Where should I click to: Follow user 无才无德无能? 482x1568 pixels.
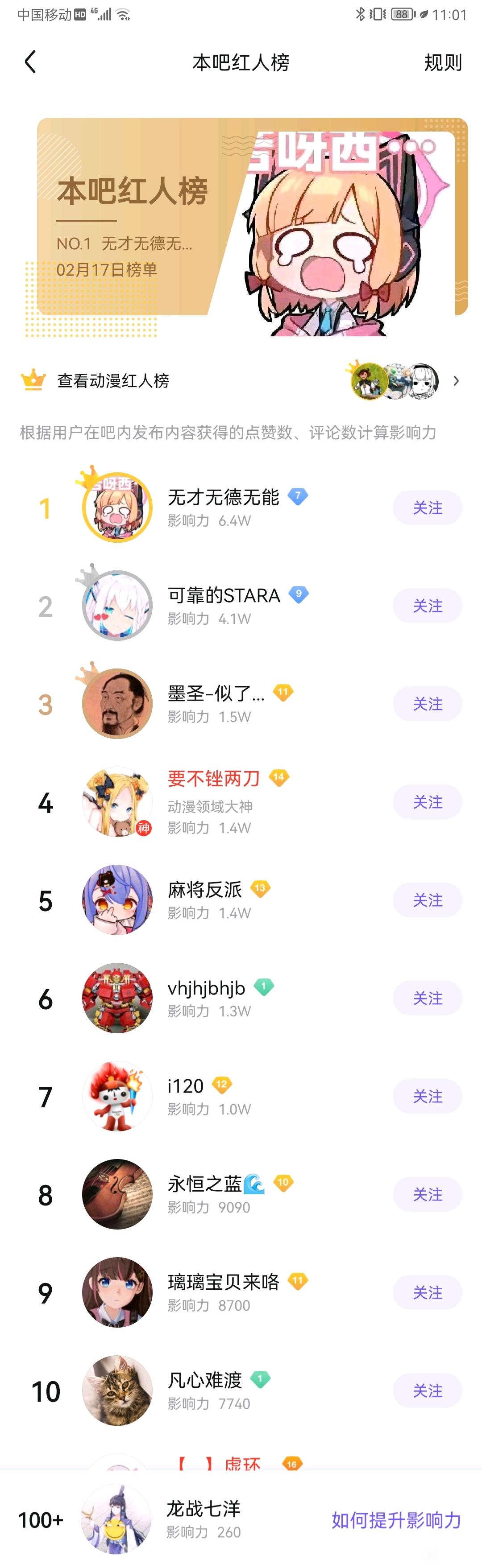tap(427, 508)
